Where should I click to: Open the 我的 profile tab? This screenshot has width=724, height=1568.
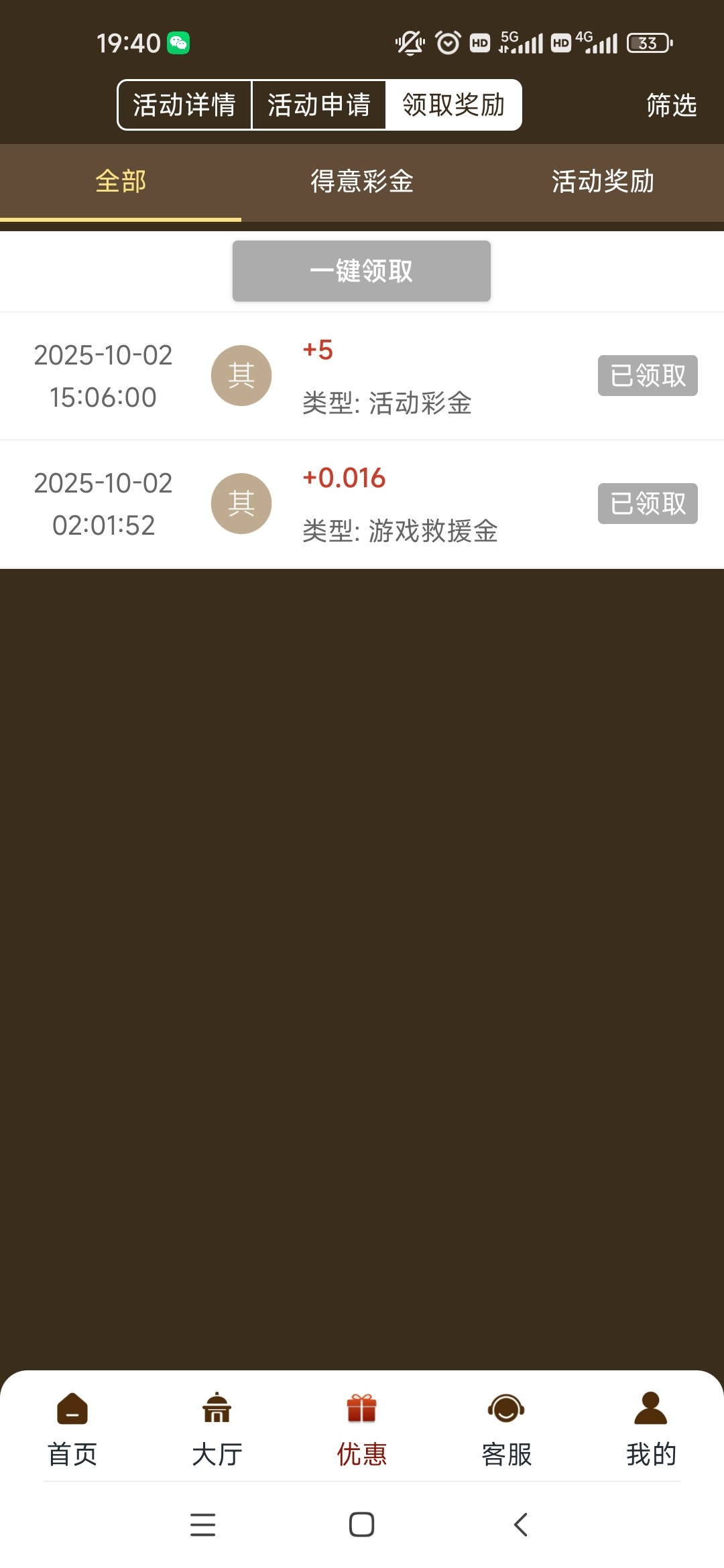pyautogui.click(x=651, y=1429)
